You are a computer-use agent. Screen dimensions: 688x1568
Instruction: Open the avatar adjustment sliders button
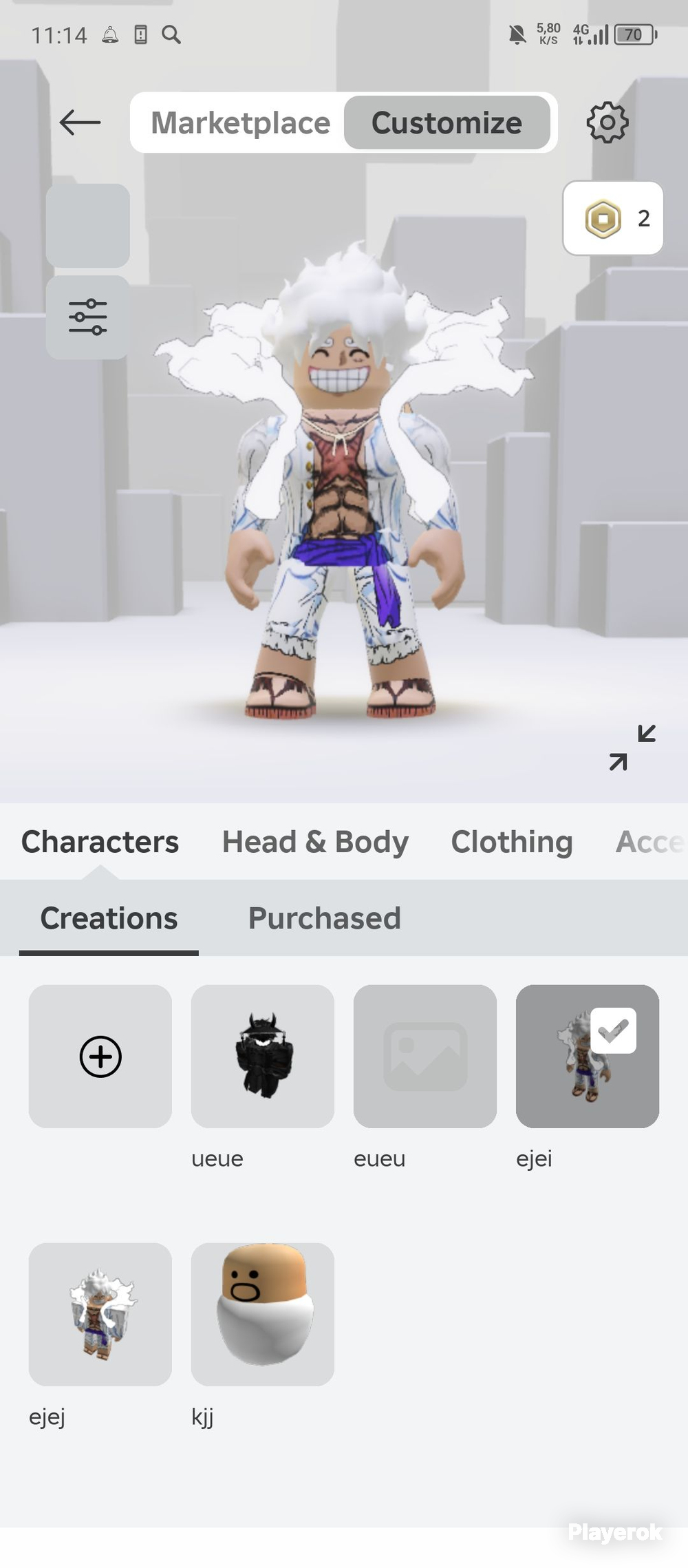click(x=87, y=317)
